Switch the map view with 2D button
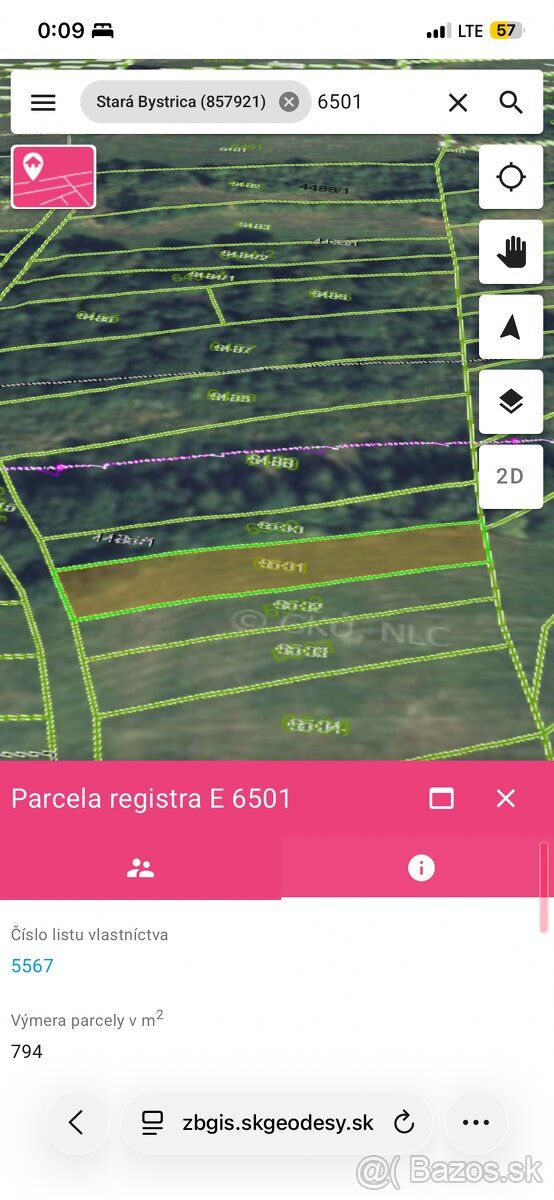 (511, 476)
